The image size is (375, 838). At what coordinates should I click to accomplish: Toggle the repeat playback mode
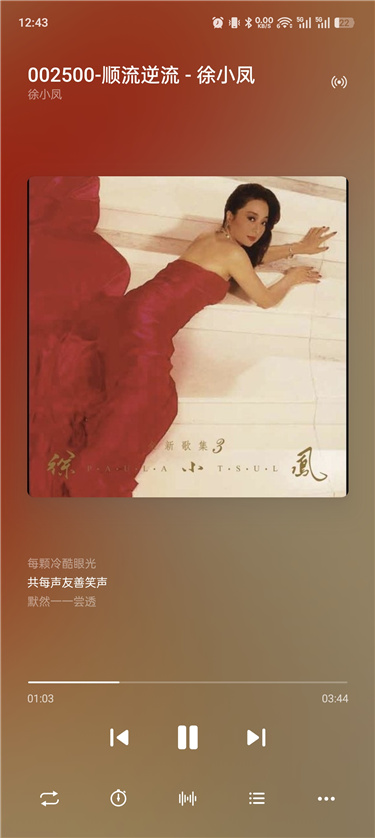(x=50, y=799)
